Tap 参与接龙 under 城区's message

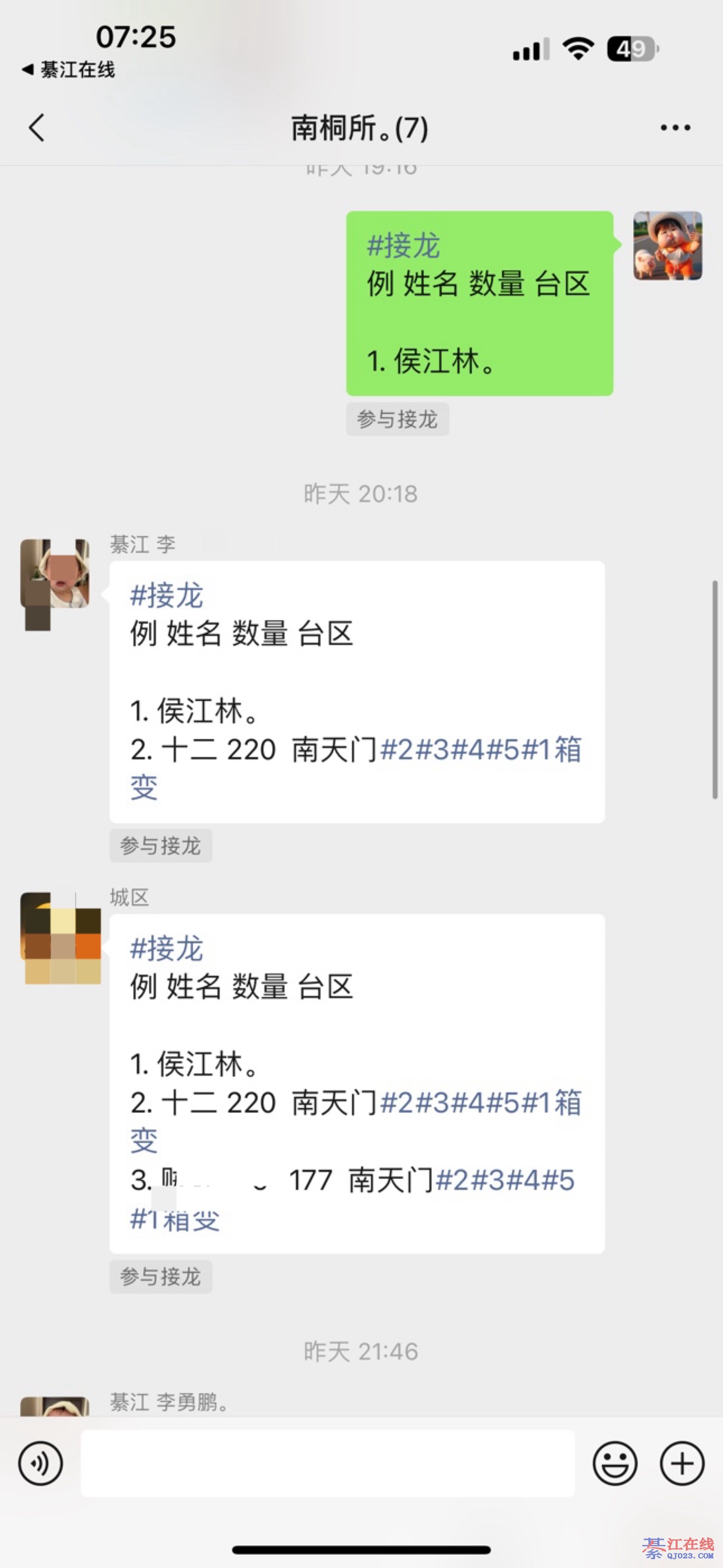point(161,1276)
